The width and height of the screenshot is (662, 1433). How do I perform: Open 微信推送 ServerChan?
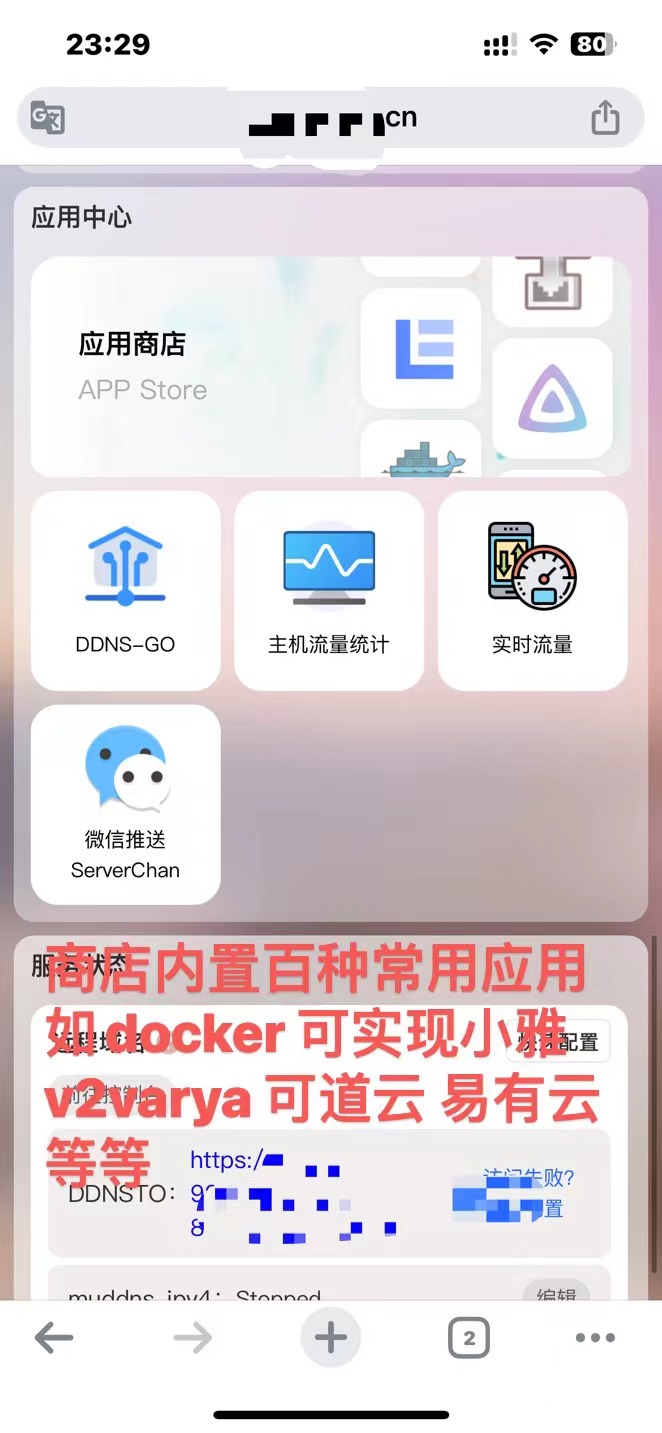pyautogui.click(x=126, y=804)
